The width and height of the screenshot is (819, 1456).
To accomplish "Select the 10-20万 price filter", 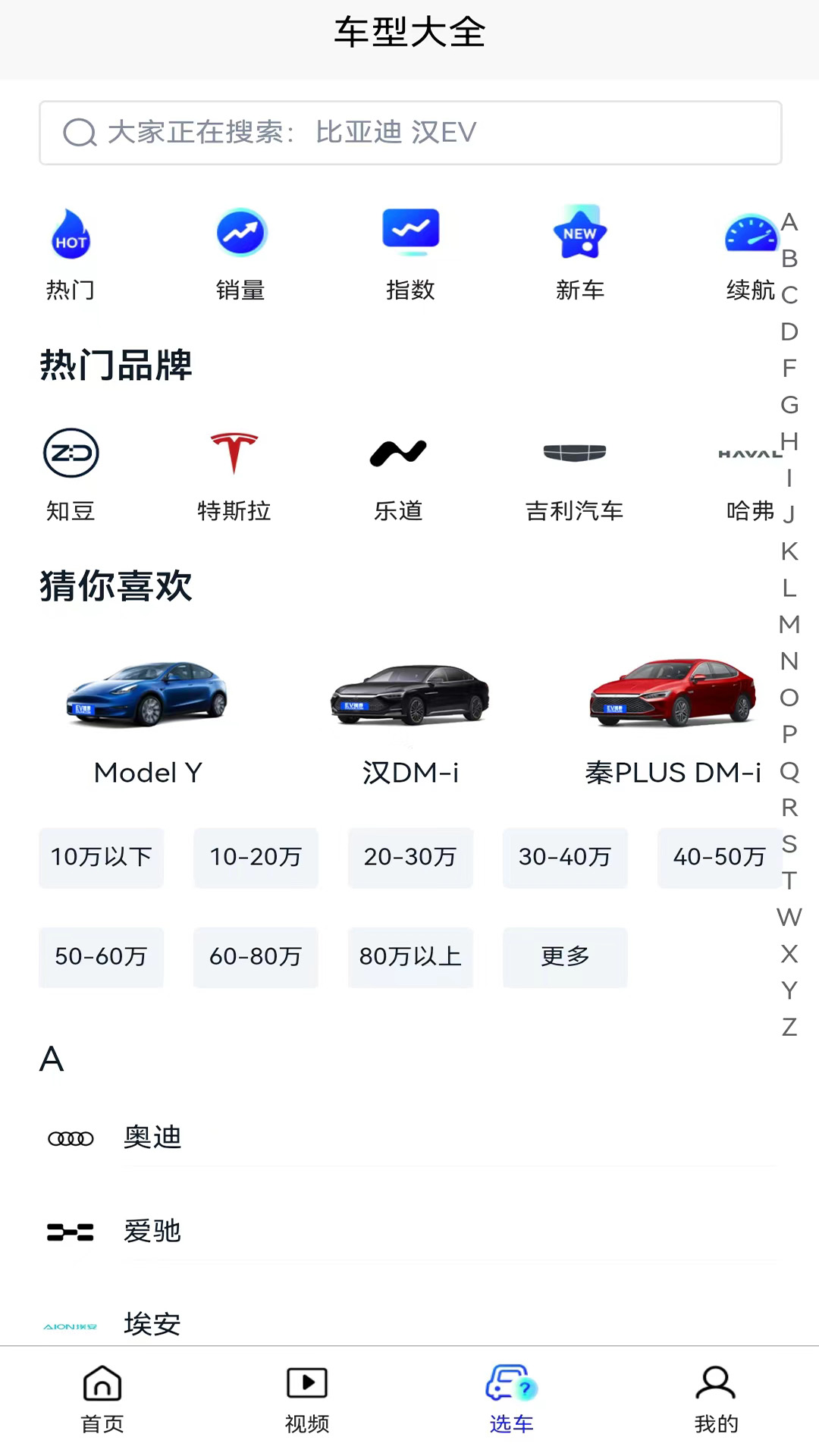I will 256,858.
